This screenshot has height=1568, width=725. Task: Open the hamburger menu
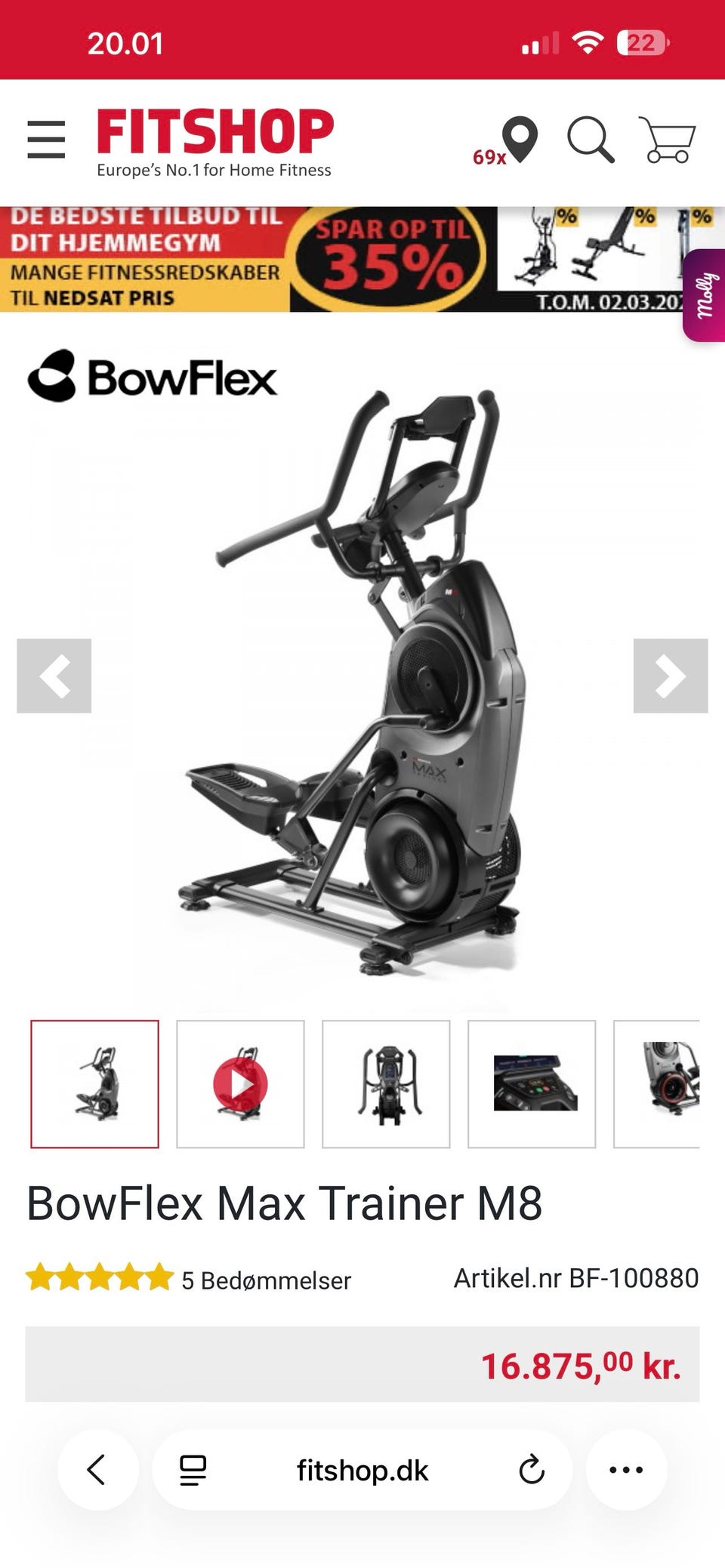[46, 139]
